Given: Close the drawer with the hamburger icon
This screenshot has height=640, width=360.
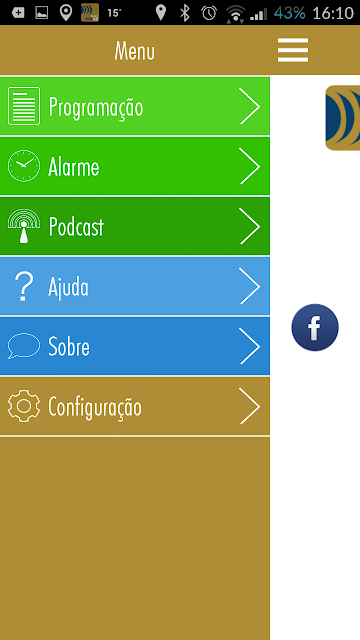Looking at the screenshot, I should point(293,50).
